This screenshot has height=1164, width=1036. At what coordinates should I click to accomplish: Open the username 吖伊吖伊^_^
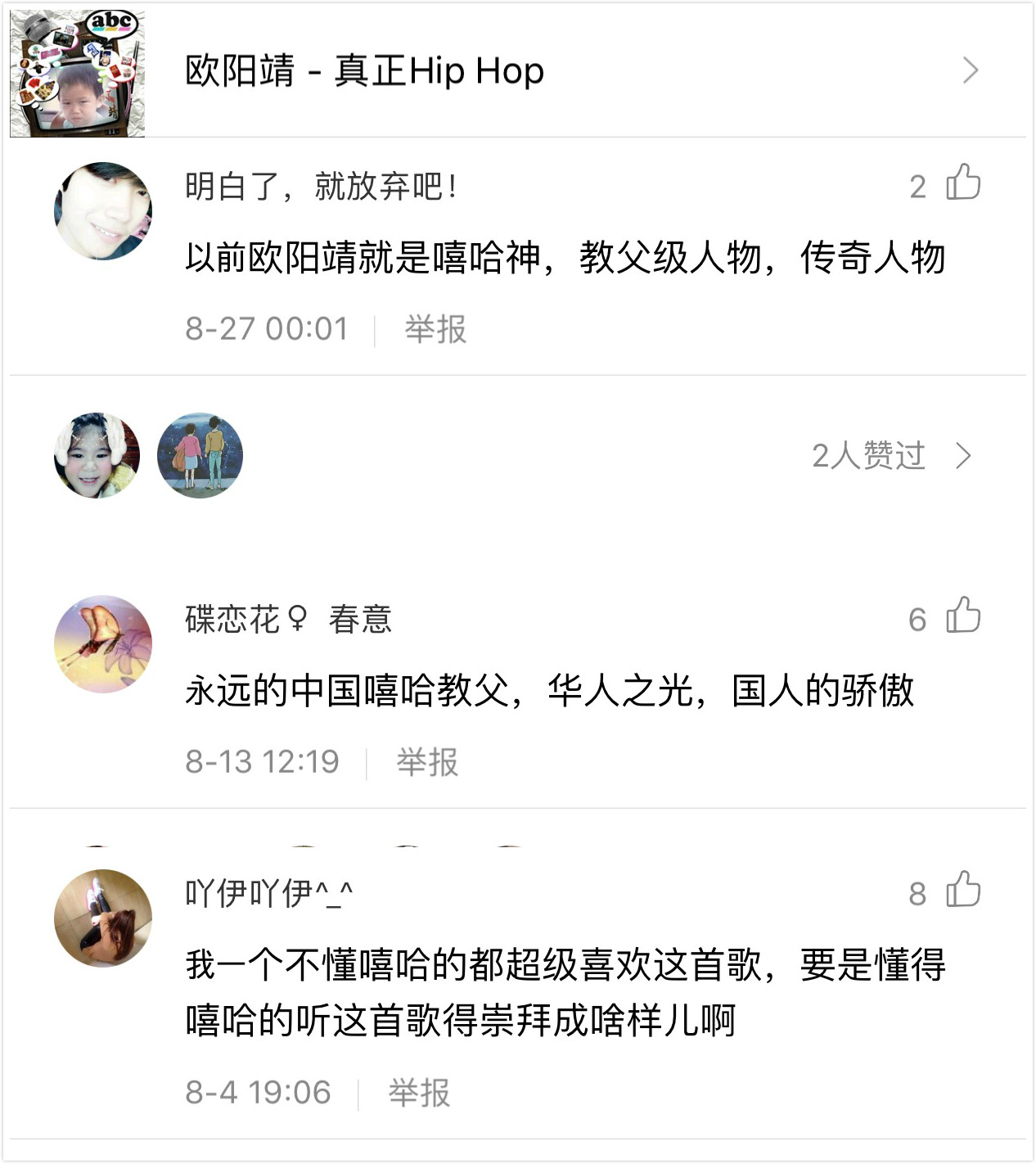pyautogui.click(x=269, y=893)
